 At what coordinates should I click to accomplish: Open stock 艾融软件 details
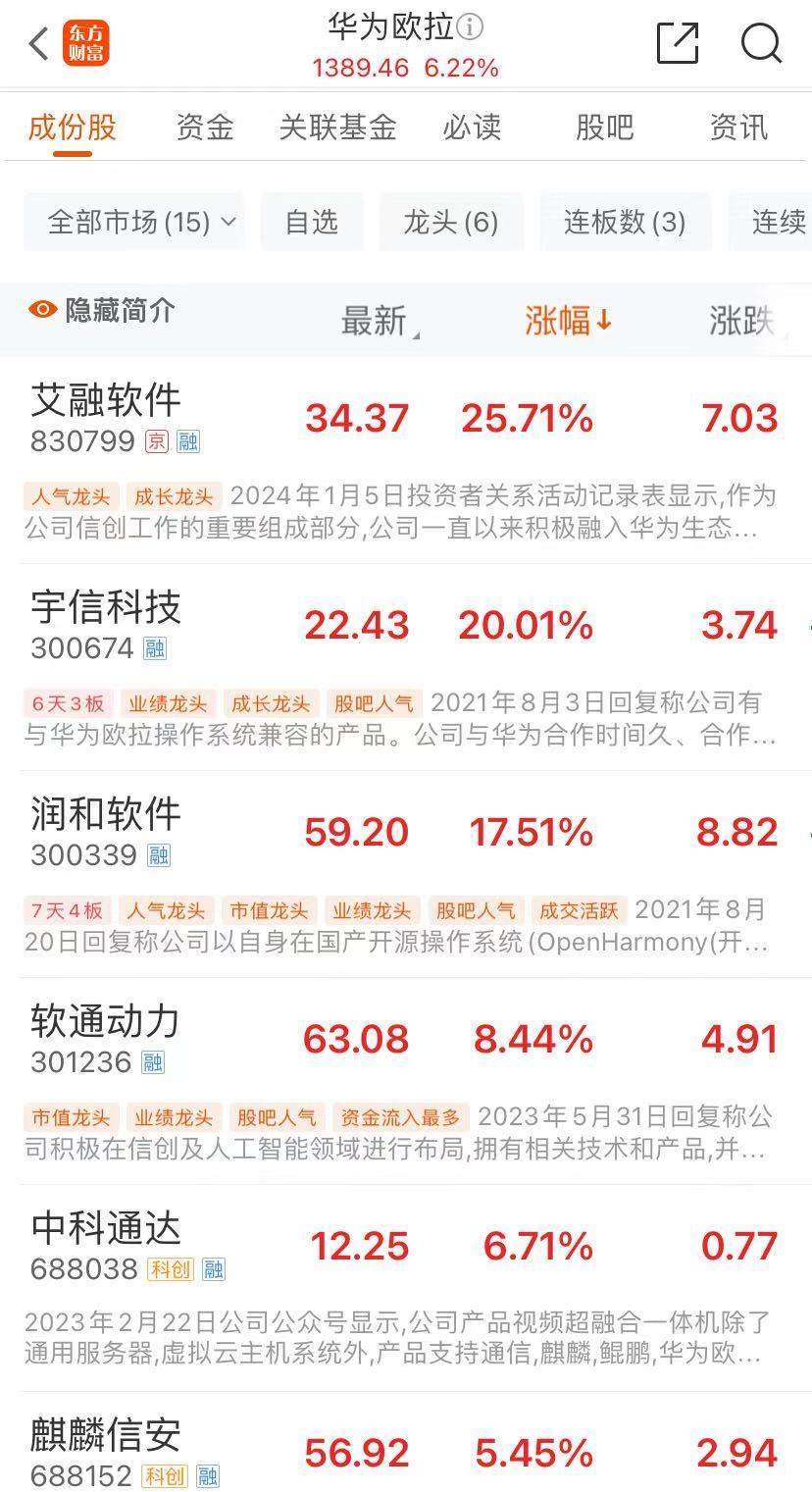(x=106, y=400)
